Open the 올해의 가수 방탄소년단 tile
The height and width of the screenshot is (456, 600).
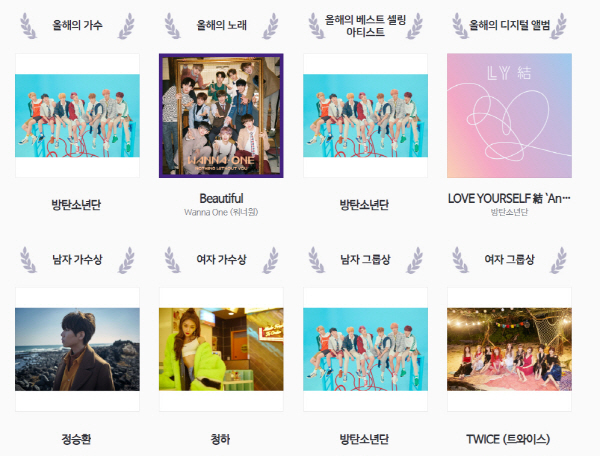click(x=78, y=116)
